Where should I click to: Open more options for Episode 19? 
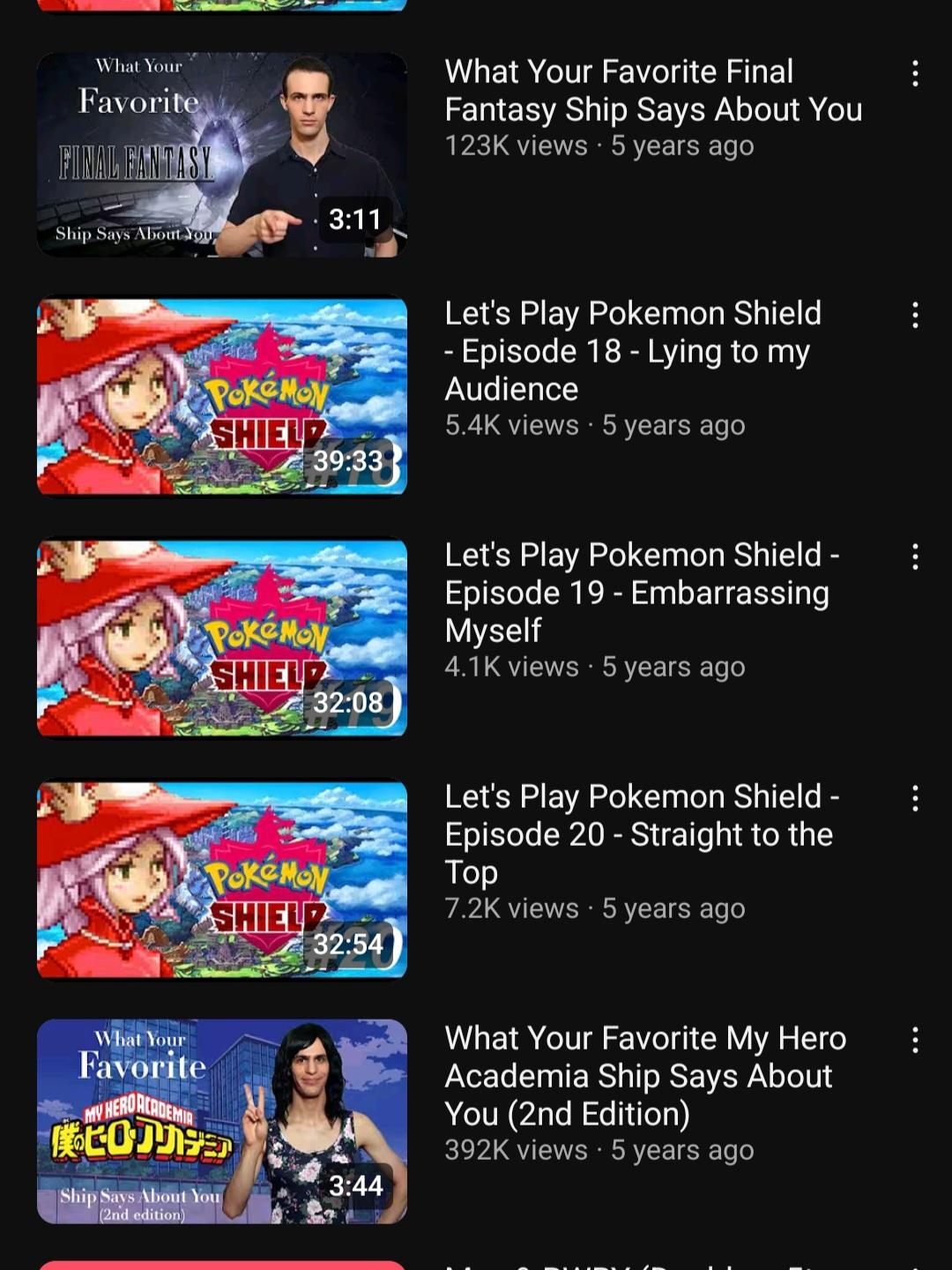point(915,557)
